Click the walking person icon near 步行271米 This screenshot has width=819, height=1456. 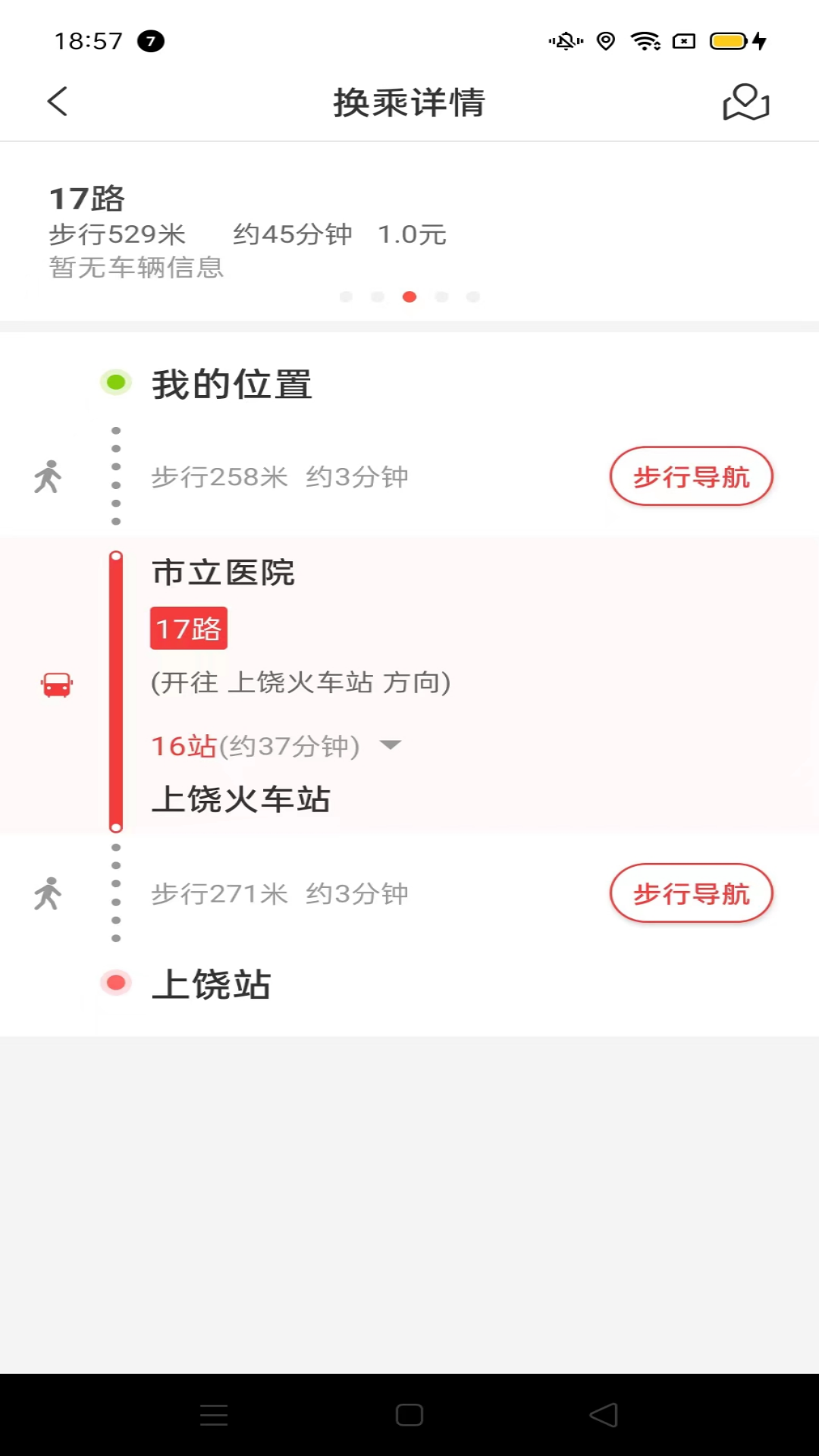pyautogui.click(x=49, y=893)
